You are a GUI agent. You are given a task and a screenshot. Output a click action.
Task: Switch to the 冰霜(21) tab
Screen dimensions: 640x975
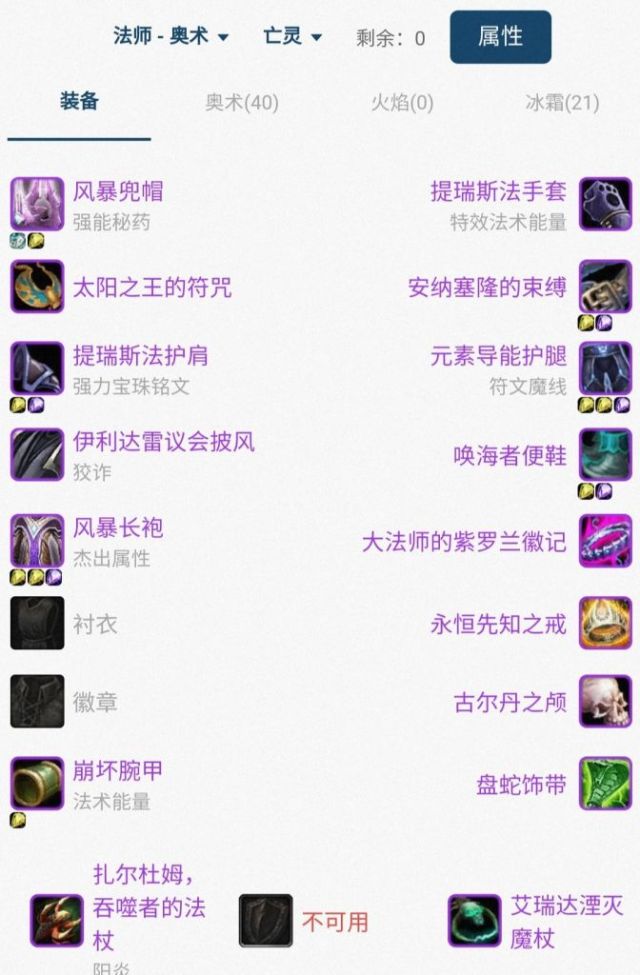562,102
